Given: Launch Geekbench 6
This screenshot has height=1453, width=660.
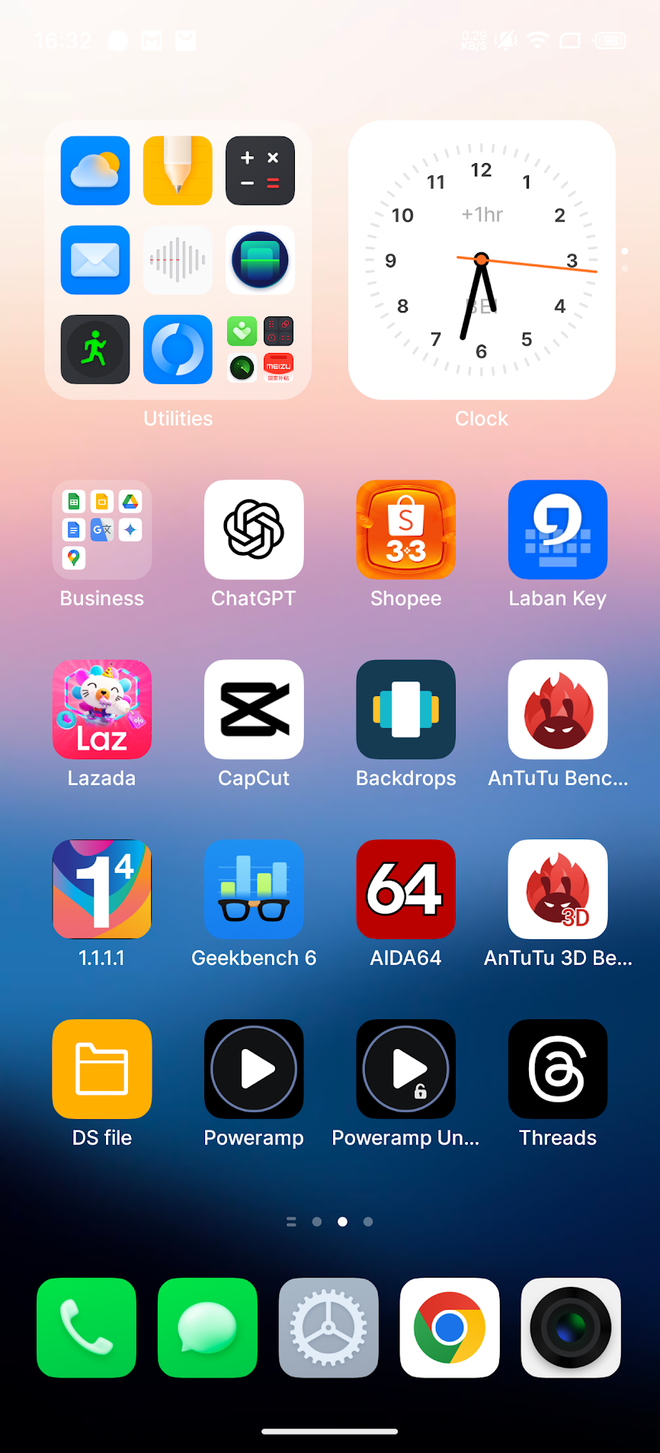Looking at the screenshot, I should [254, 890].
